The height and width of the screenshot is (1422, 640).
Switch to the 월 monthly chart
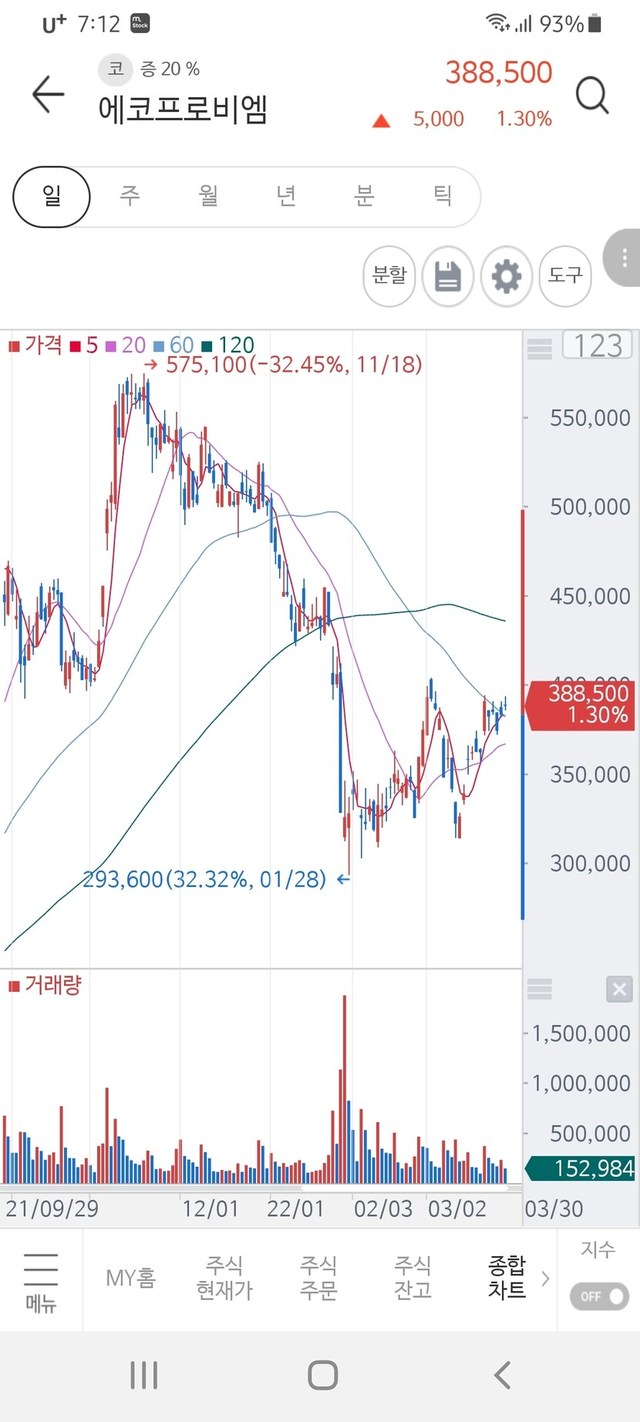tap(208, 196)
